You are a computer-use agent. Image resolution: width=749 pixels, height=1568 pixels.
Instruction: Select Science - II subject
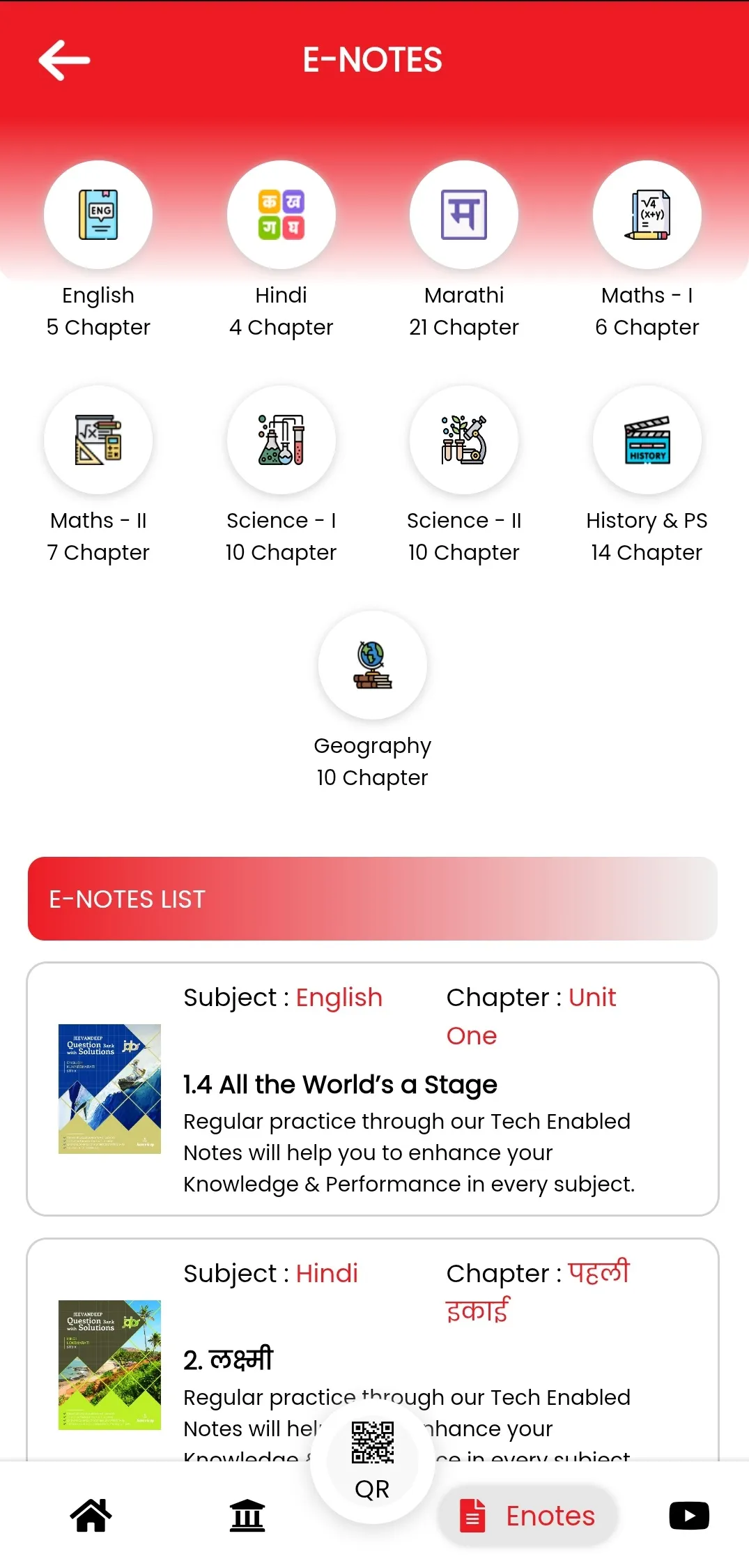pyautogui.click(x=464, y=441)
